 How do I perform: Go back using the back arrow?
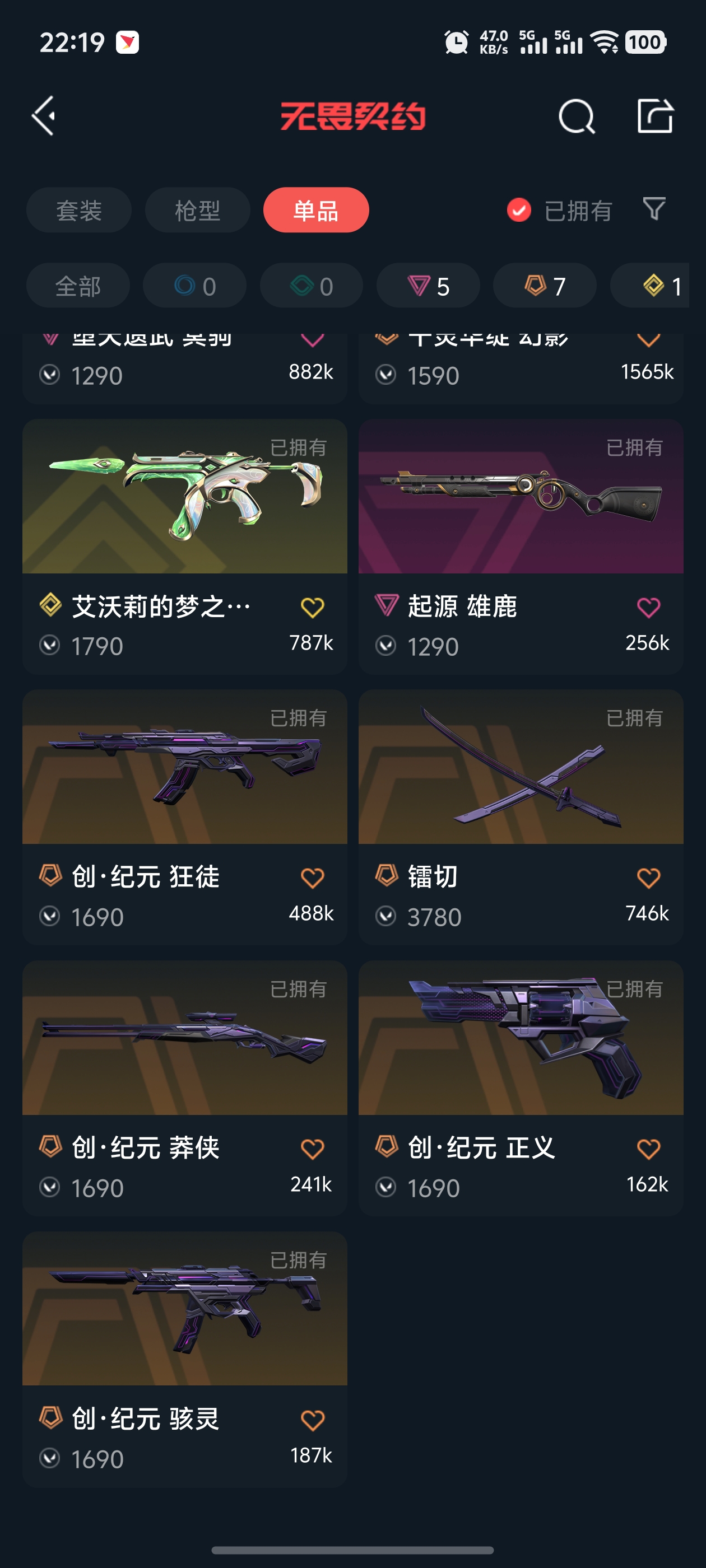pos(44,116)
